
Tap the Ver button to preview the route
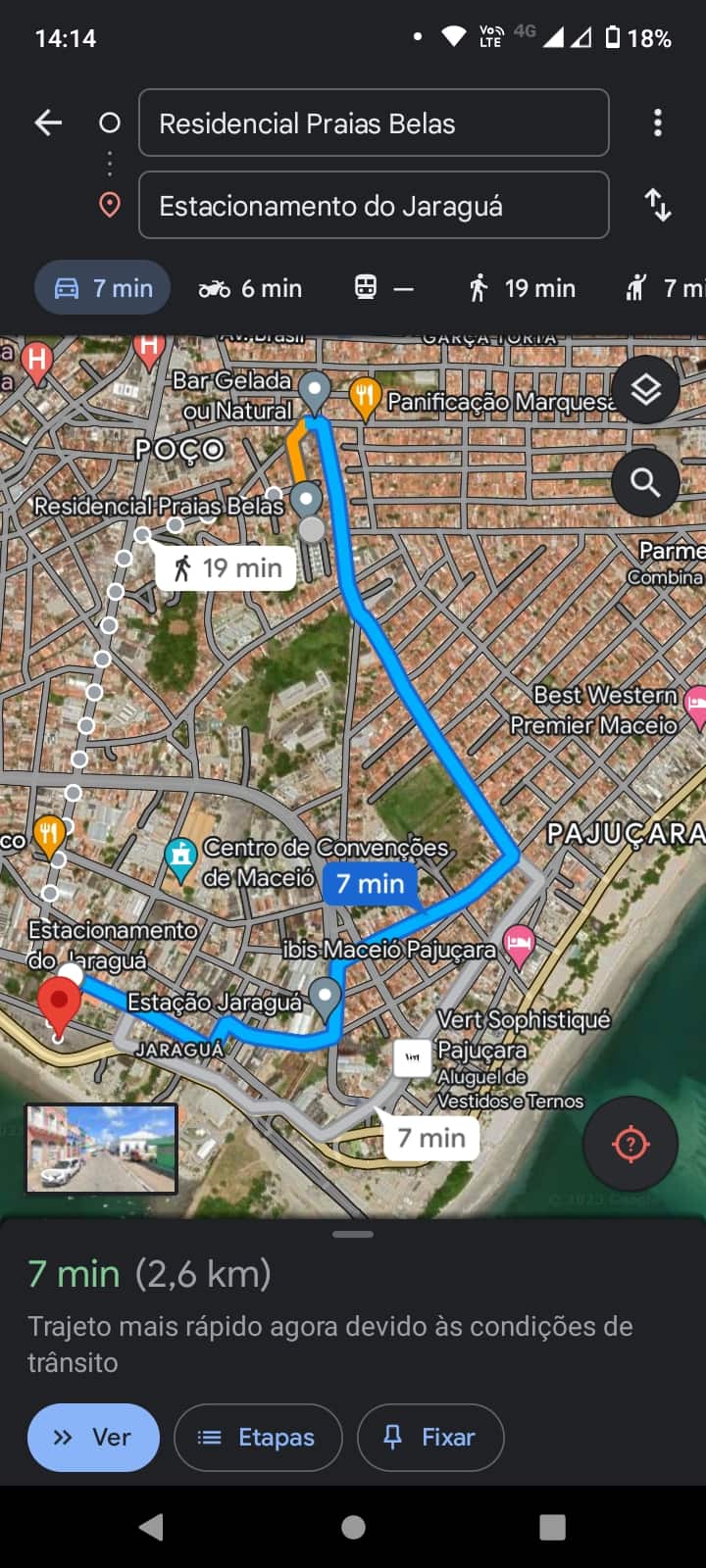[93, 1438]
